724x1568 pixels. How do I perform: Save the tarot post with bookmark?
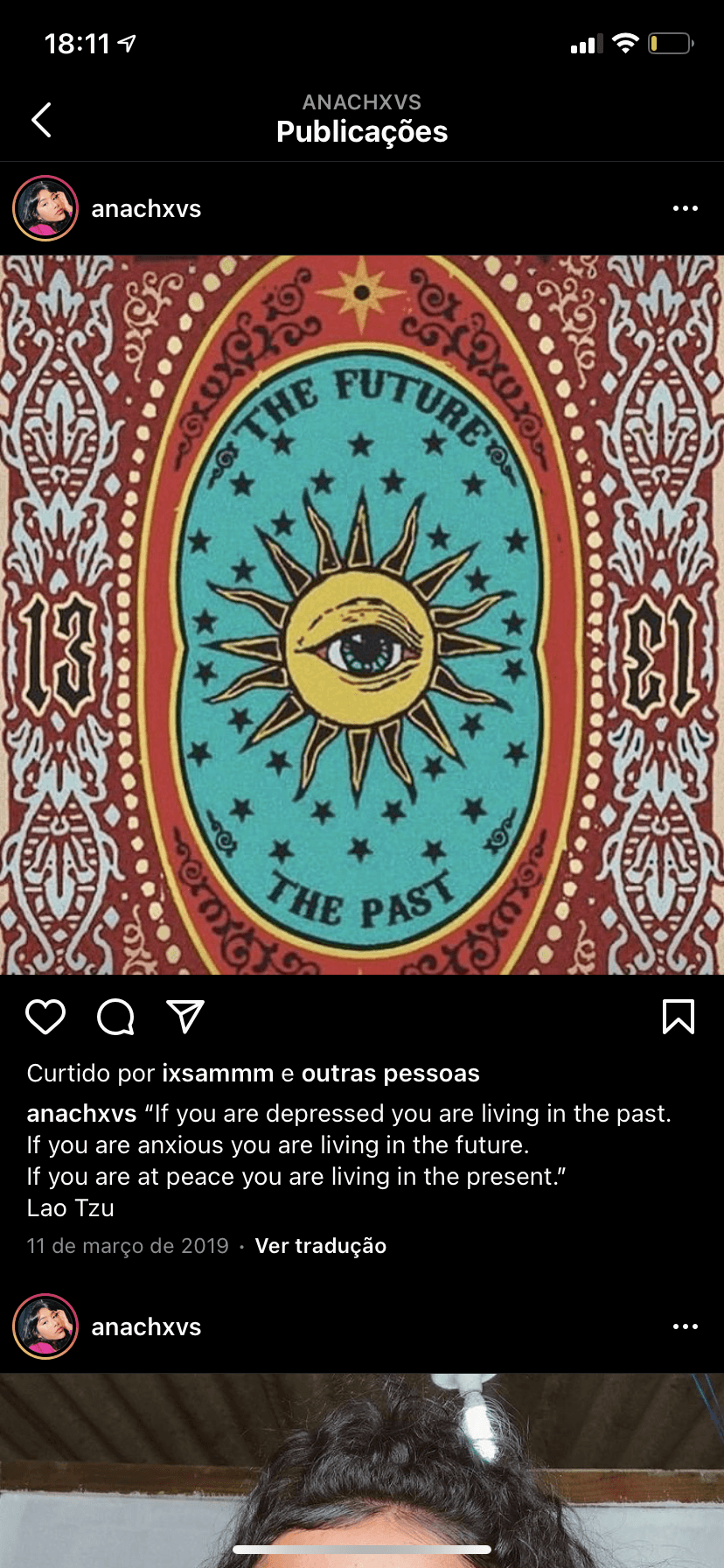(x=679, y=1017)
